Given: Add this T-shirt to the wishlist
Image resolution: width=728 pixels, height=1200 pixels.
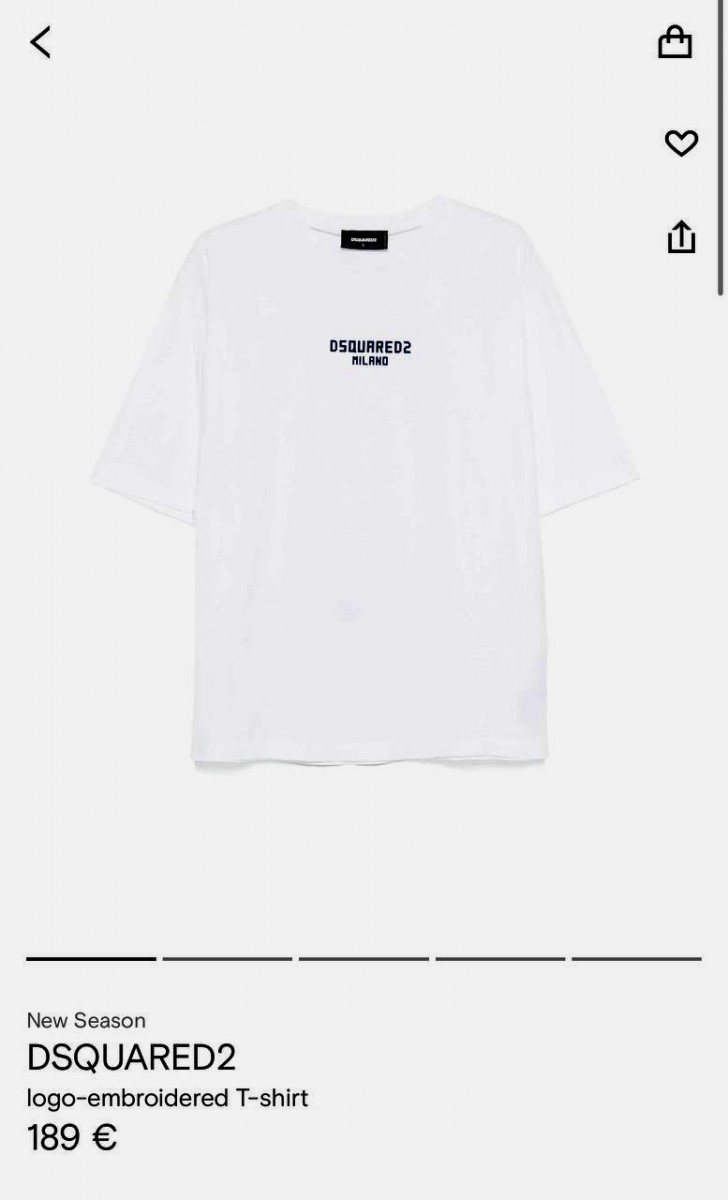Looking at the screenshot, I should point(681,144).
